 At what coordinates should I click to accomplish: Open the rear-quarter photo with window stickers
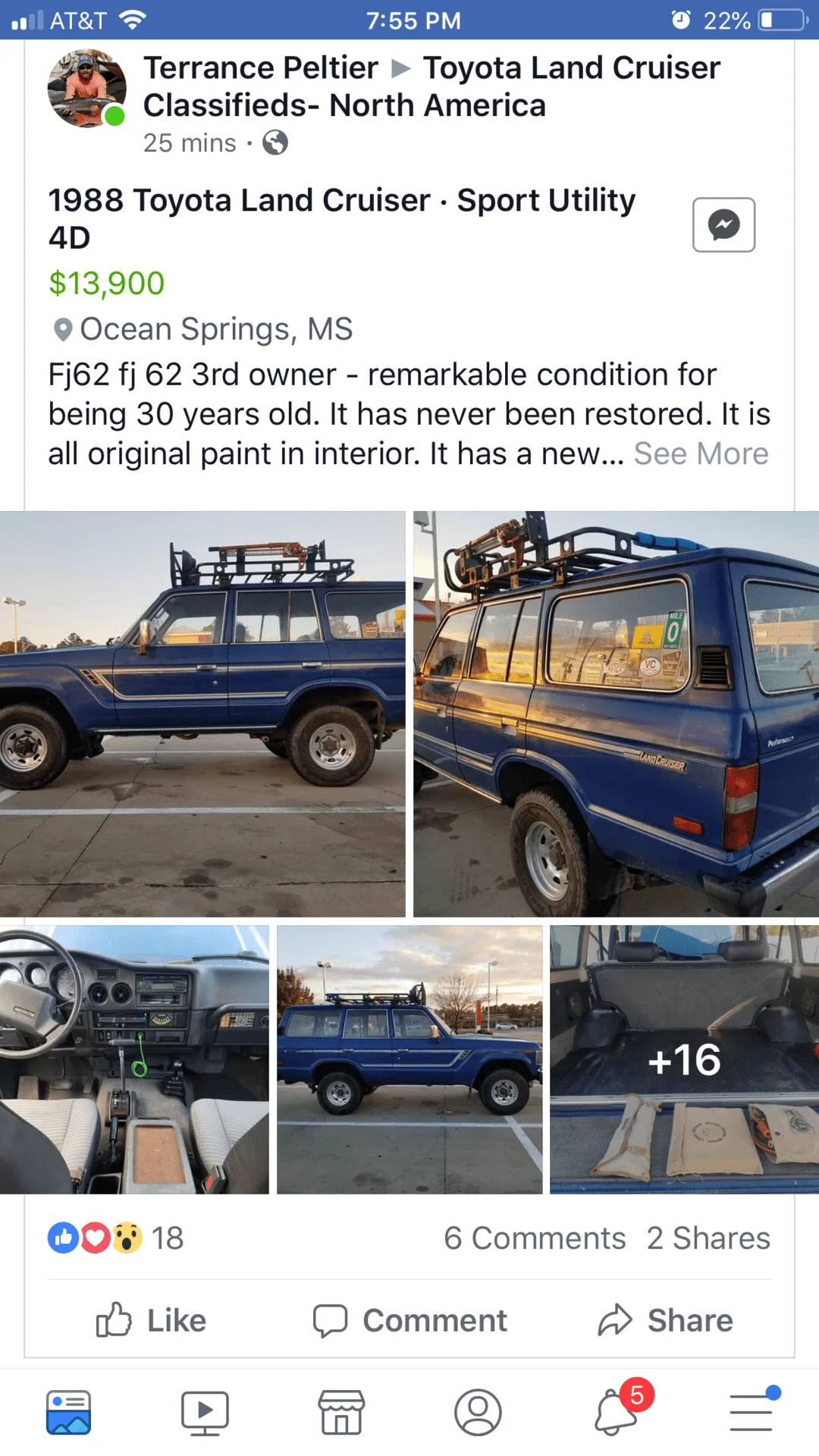click(x=616, y=714)
